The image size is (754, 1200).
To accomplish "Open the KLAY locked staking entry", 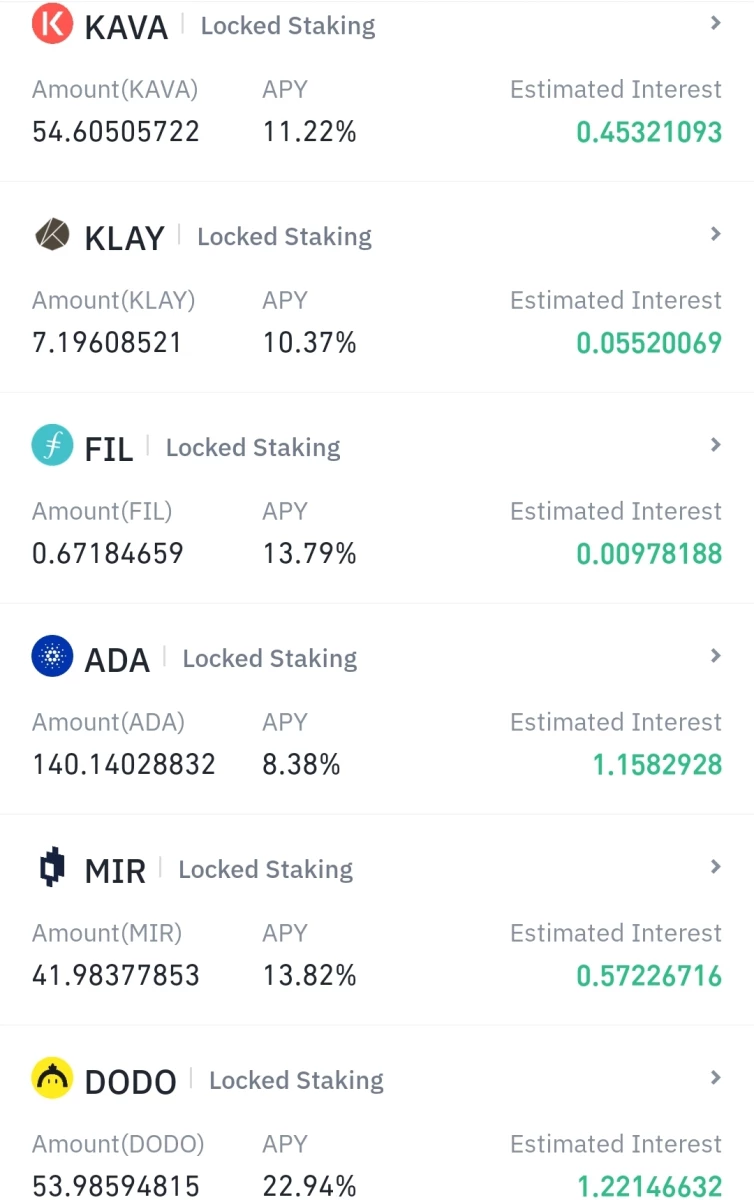I will (377, 287).
